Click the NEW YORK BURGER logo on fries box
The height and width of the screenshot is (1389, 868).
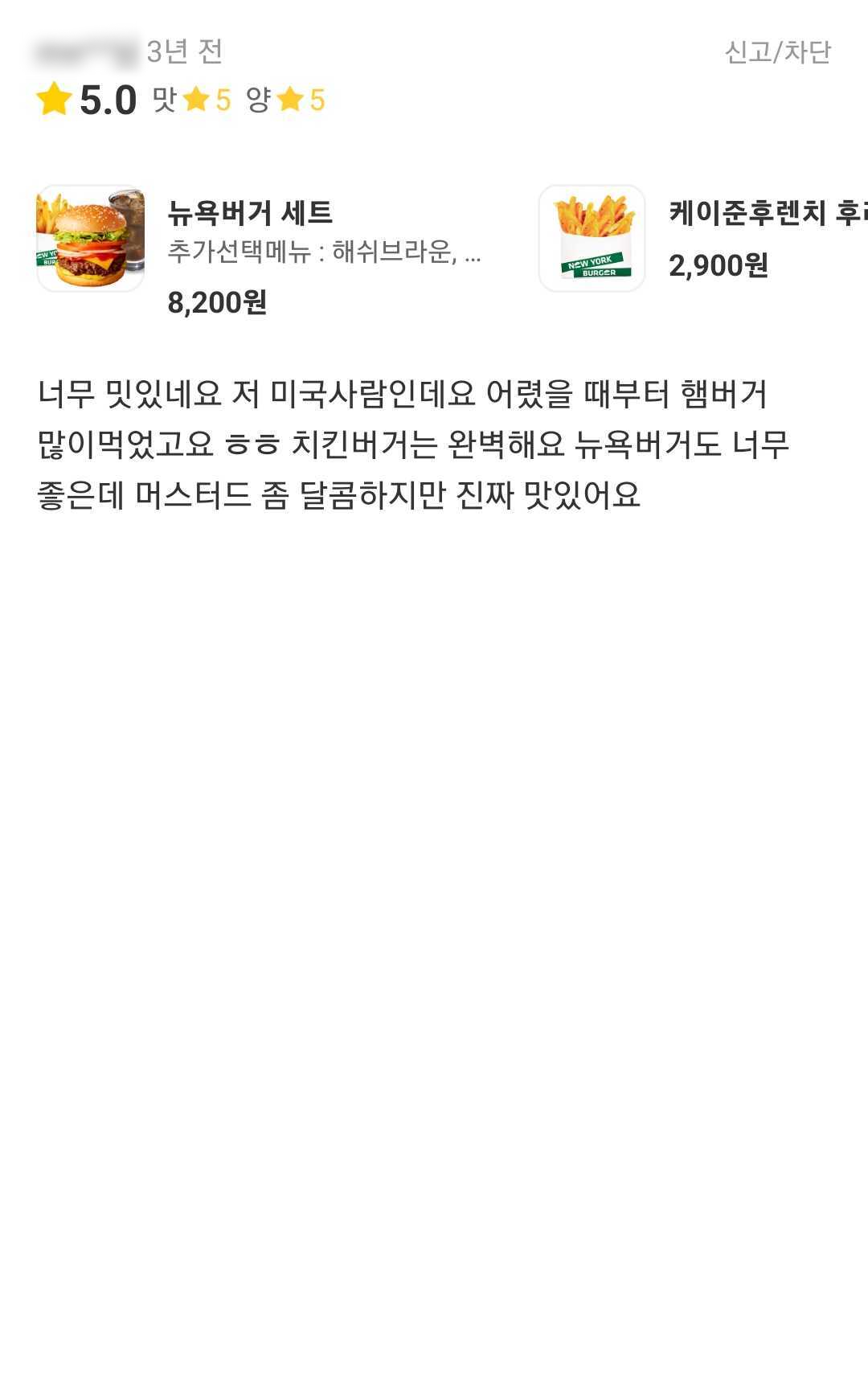(593, 265)
